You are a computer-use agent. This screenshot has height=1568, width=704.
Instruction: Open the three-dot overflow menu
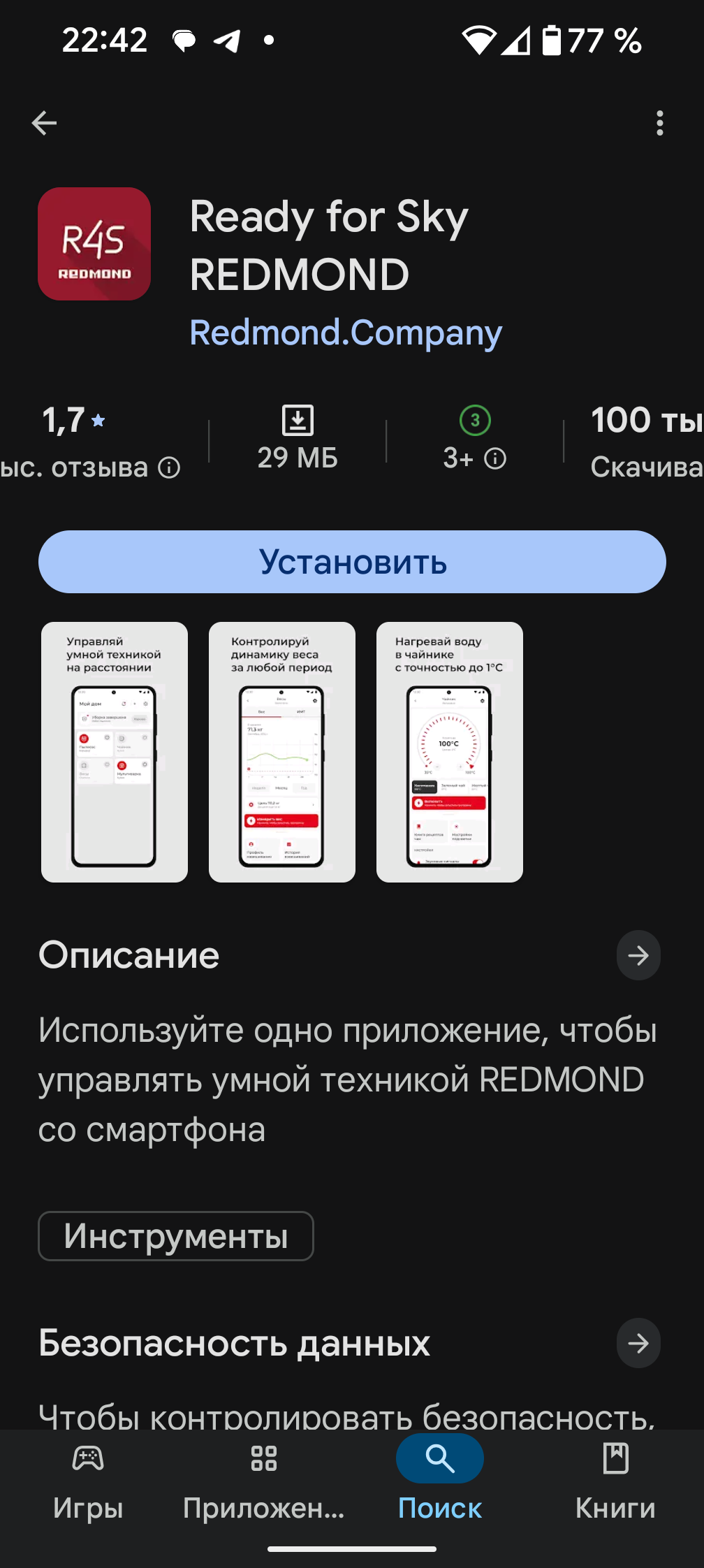click(x=659, y=123)
